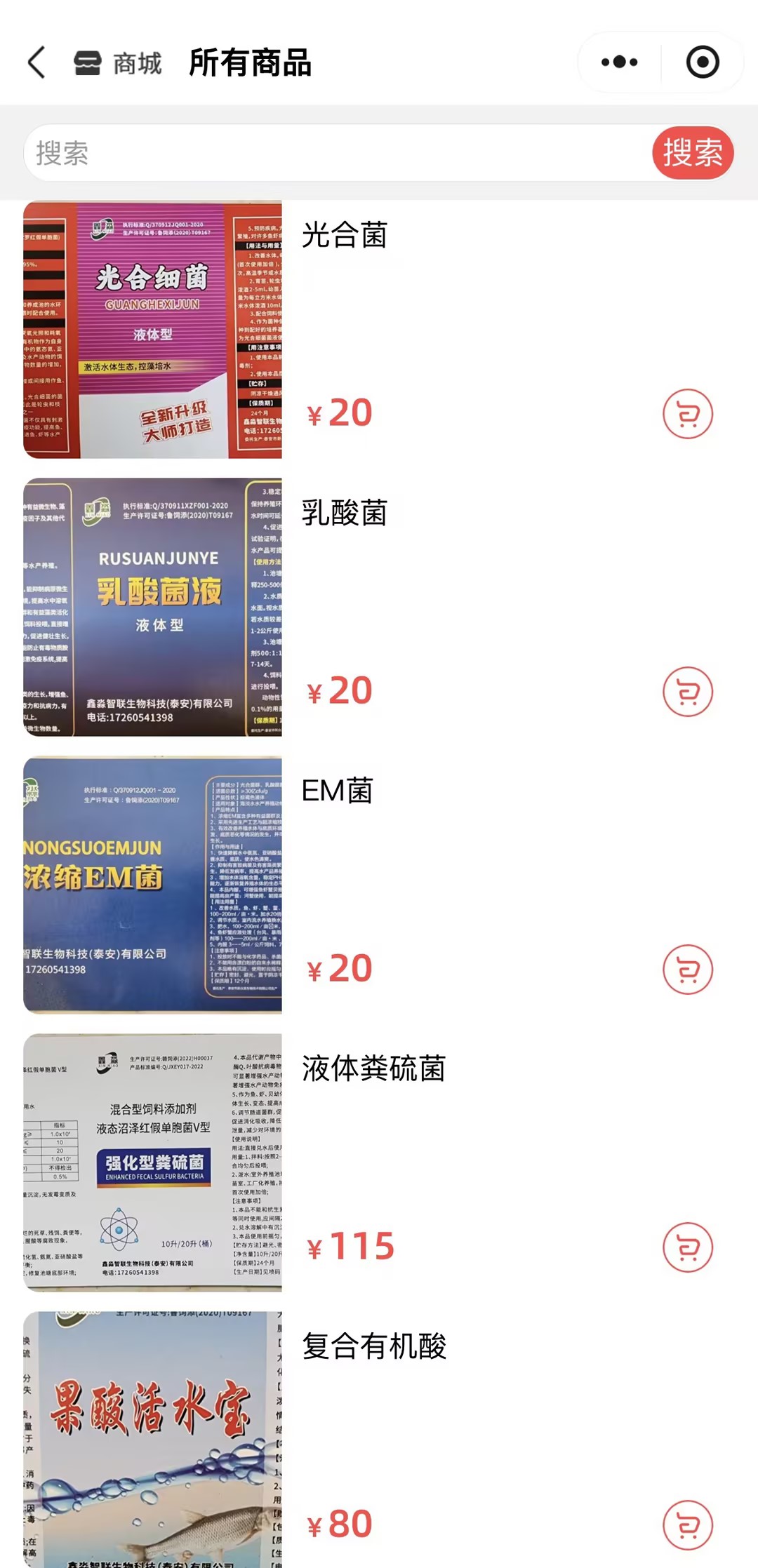
Task: Open the 光合菌 product image
Action: [x=153, y=330]
